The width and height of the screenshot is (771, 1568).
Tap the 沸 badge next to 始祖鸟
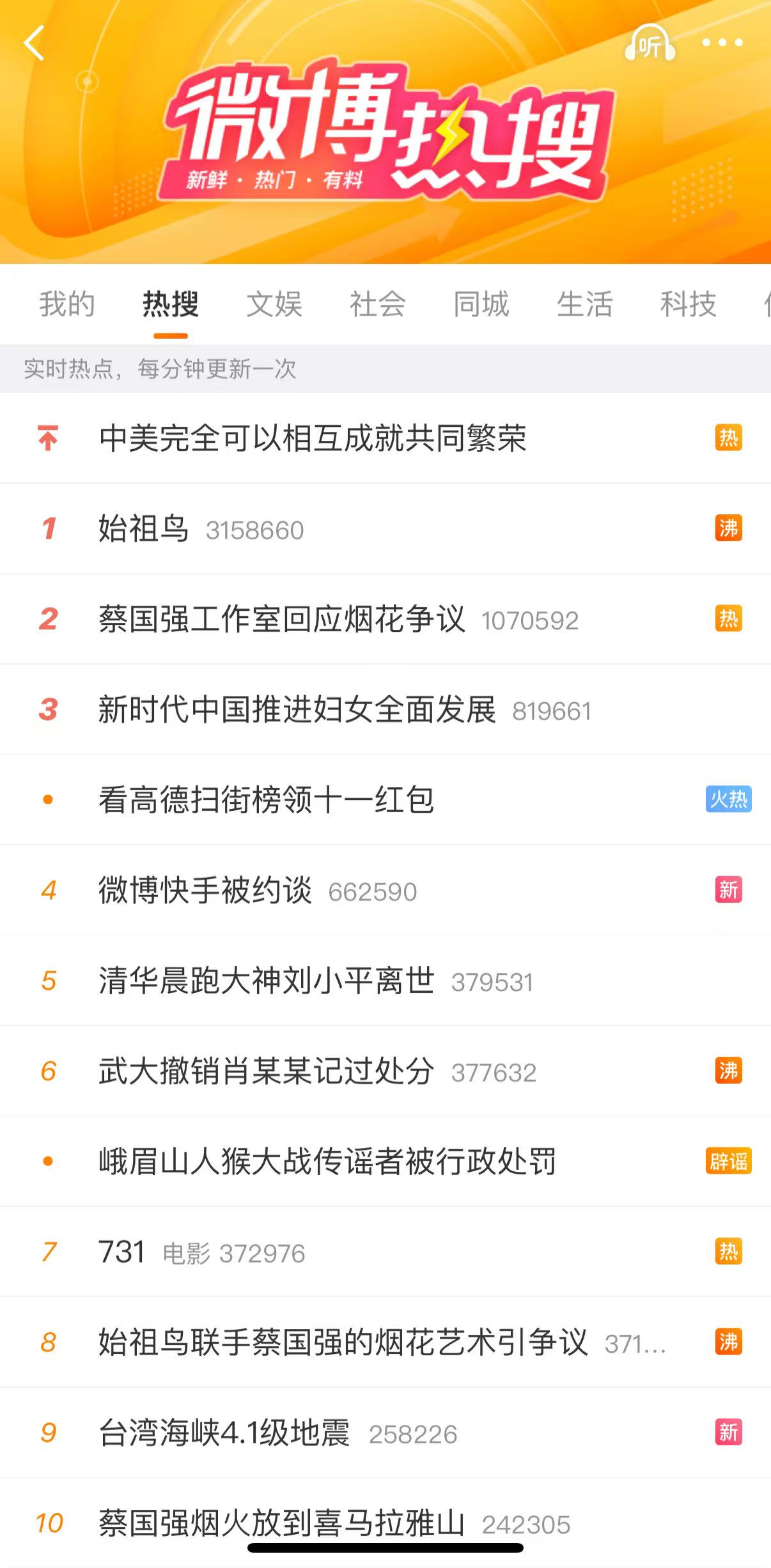[x=728, y=528]
